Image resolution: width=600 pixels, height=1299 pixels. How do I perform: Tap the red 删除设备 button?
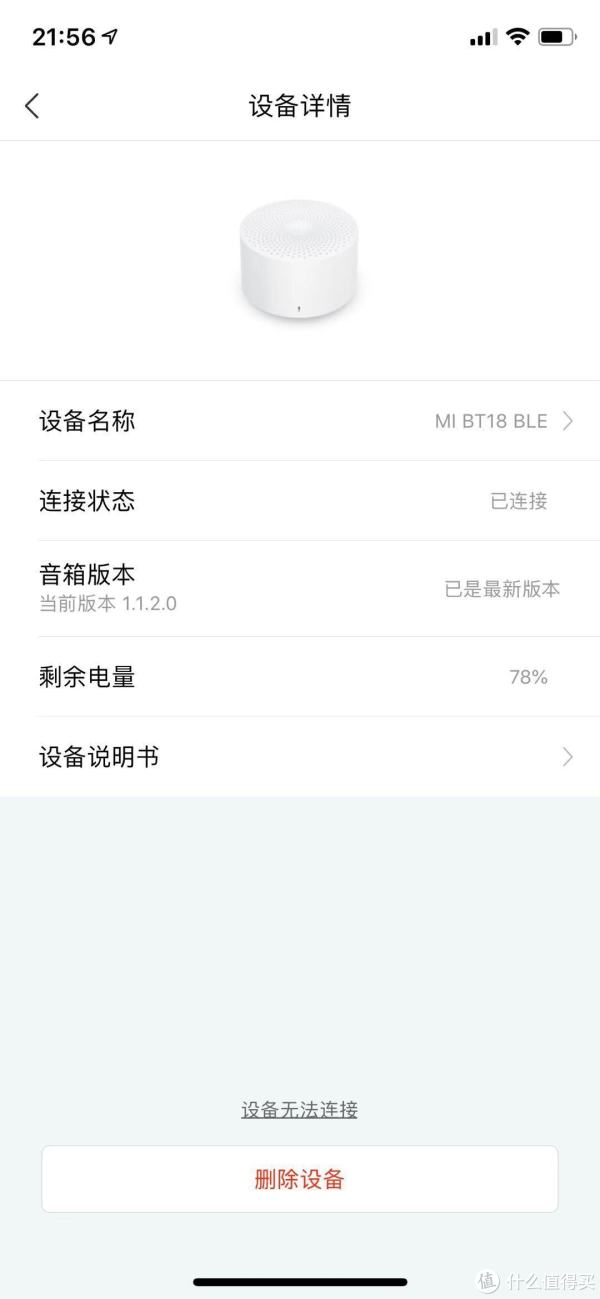click(x=300, y=1179)
